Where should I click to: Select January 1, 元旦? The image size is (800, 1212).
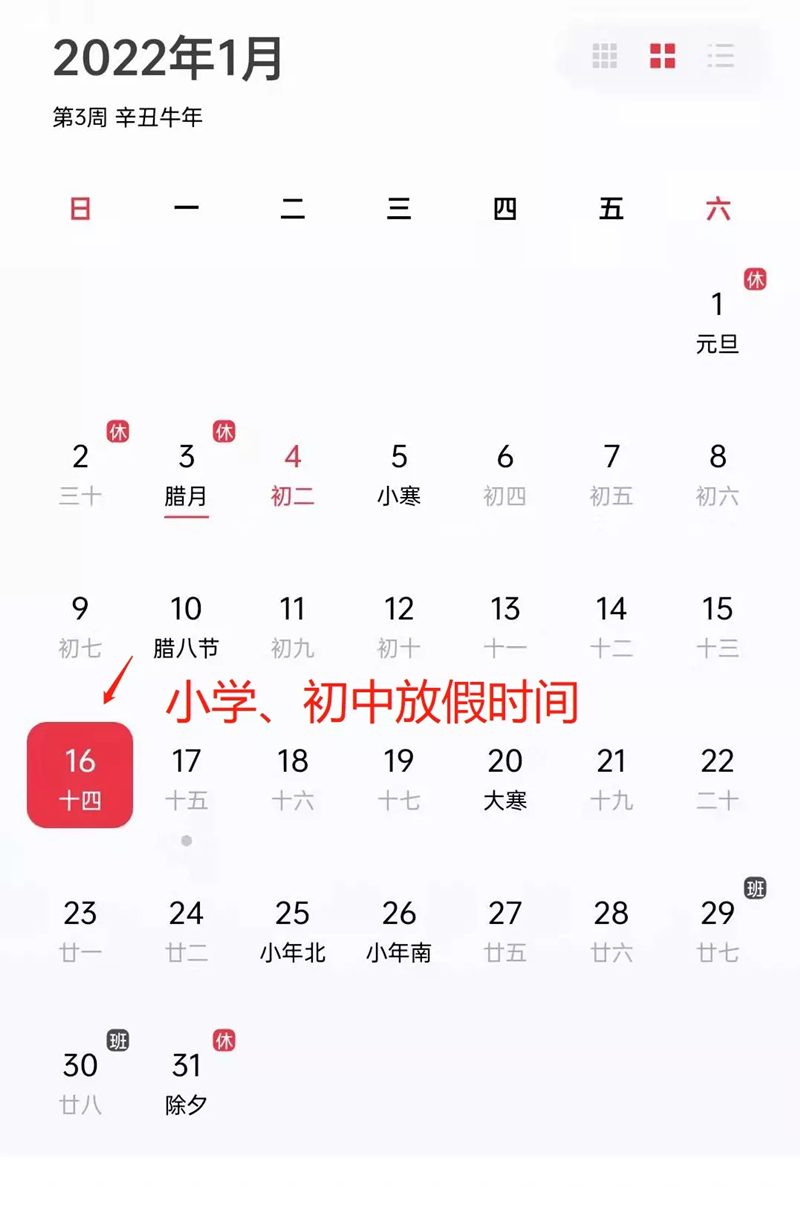tap(717, 320)
